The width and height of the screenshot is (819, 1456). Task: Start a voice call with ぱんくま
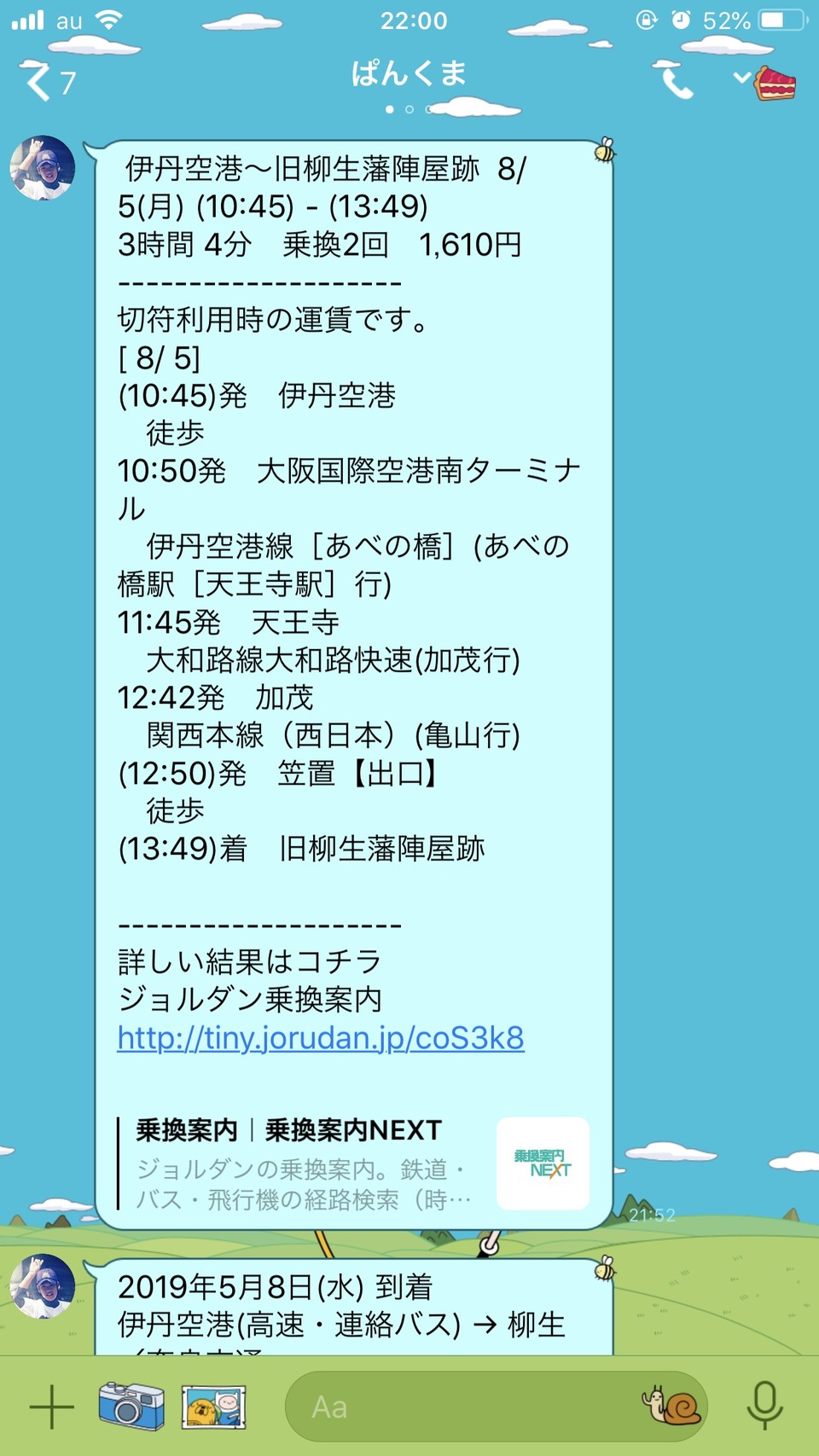[x=676, y=81]
